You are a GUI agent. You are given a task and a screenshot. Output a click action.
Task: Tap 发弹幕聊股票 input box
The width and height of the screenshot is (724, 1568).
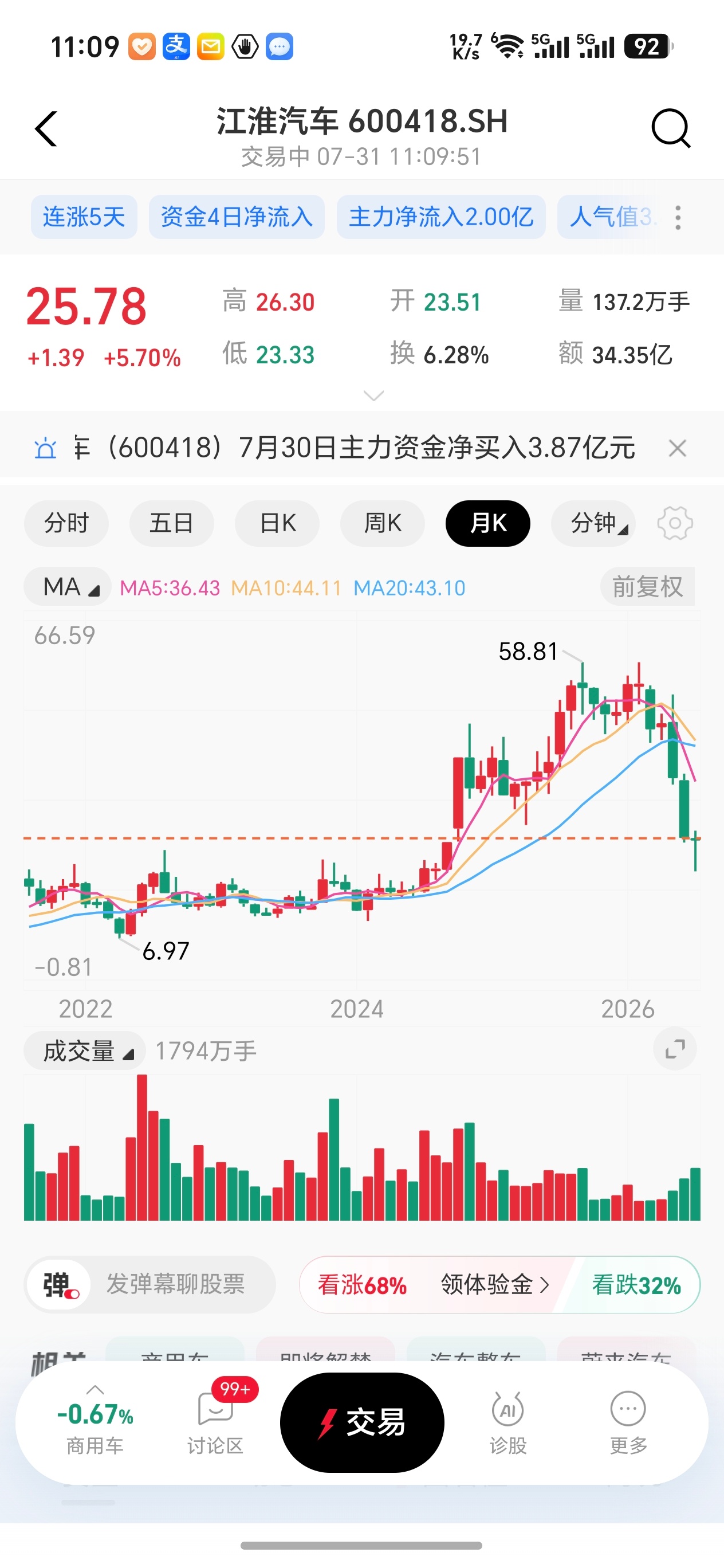(x=150, y=1284)
